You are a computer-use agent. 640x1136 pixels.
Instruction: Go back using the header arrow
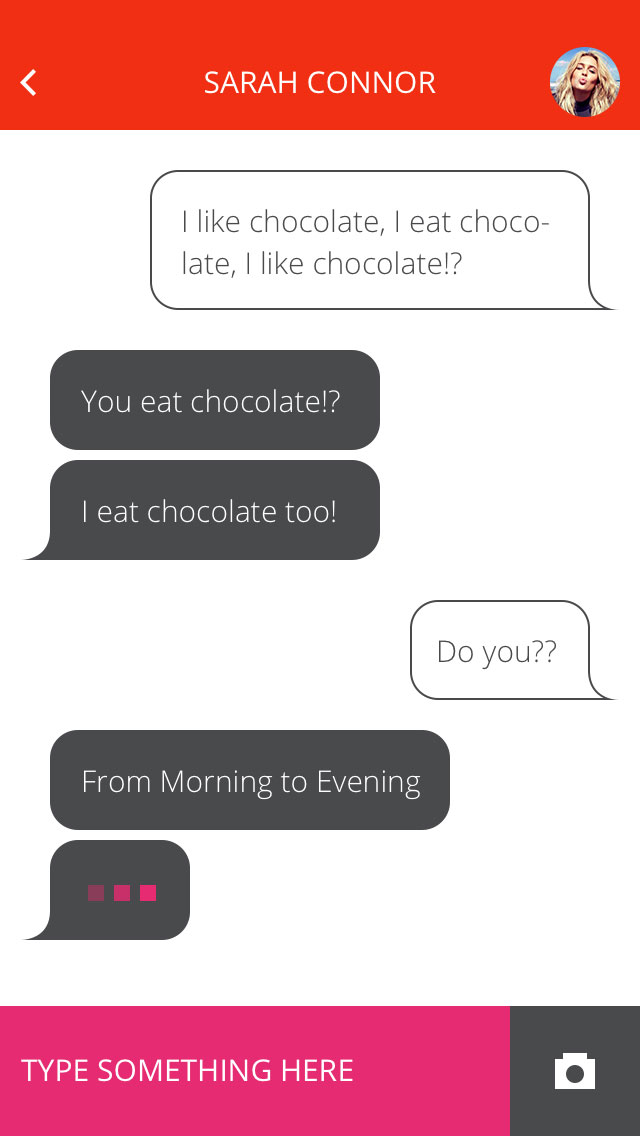[29, 82]
